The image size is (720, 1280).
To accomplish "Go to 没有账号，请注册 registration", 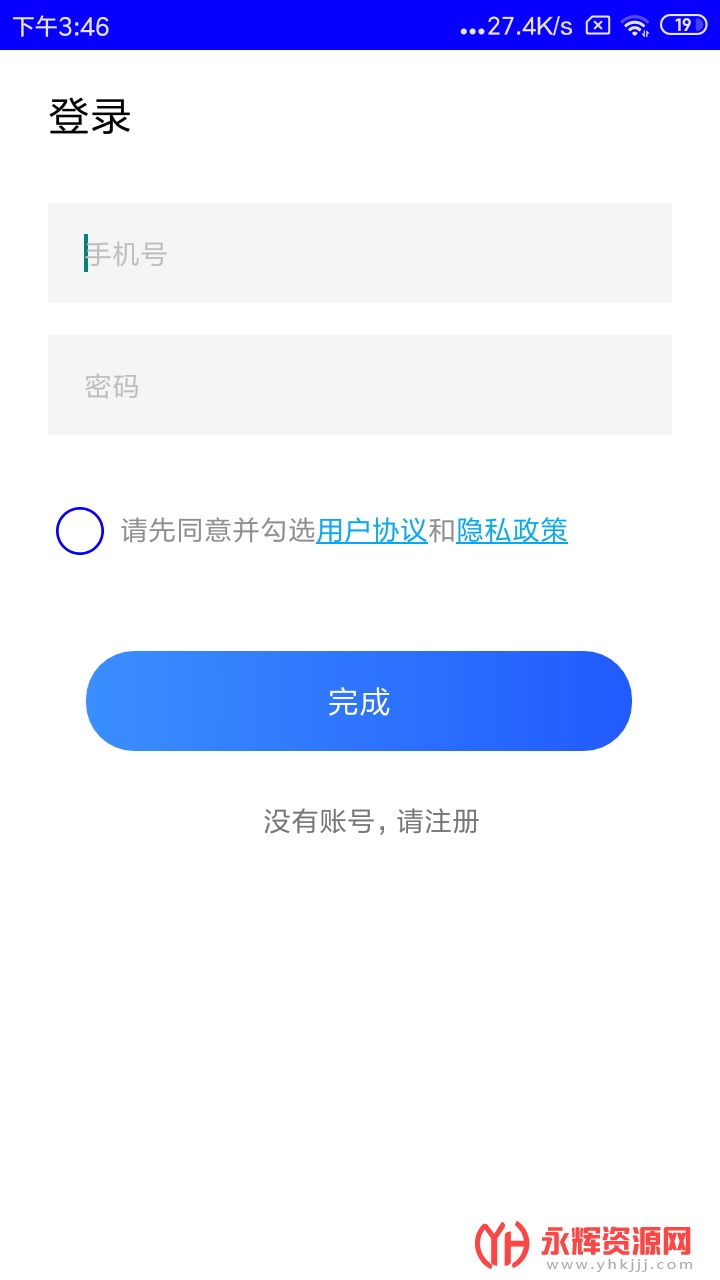I will point(371,822).
